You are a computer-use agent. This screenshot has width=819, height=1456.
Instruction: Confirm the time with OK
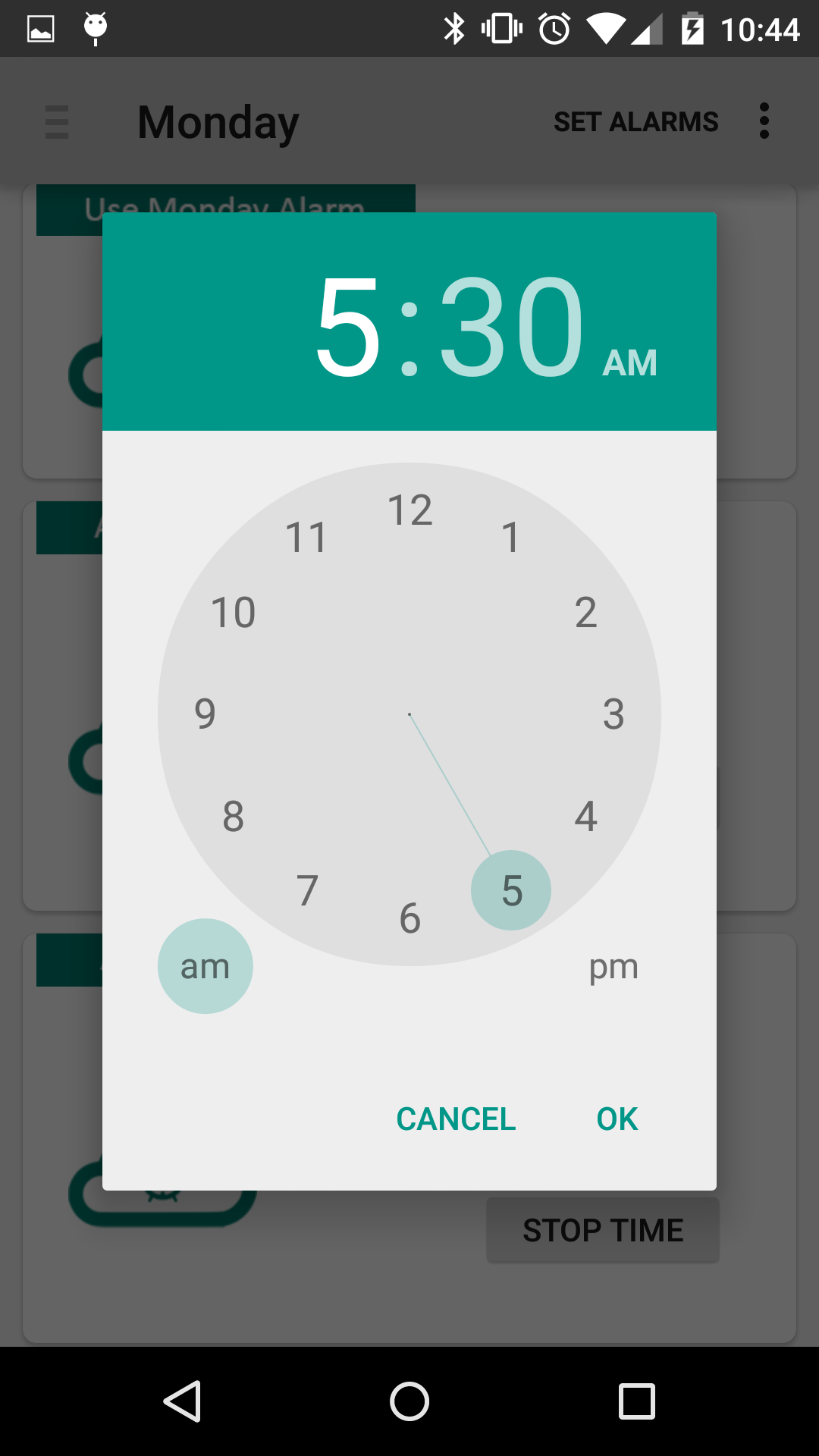coord(617,1119)
